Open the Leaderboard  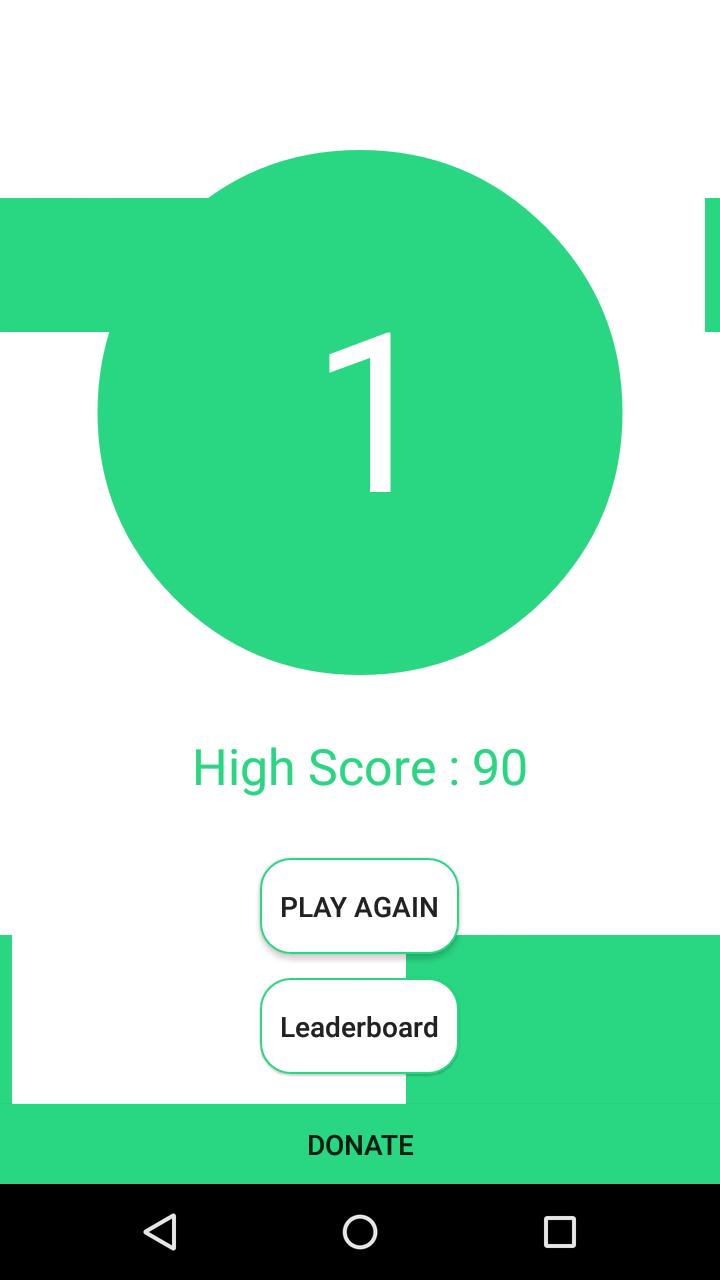(x=359, y=1026)
